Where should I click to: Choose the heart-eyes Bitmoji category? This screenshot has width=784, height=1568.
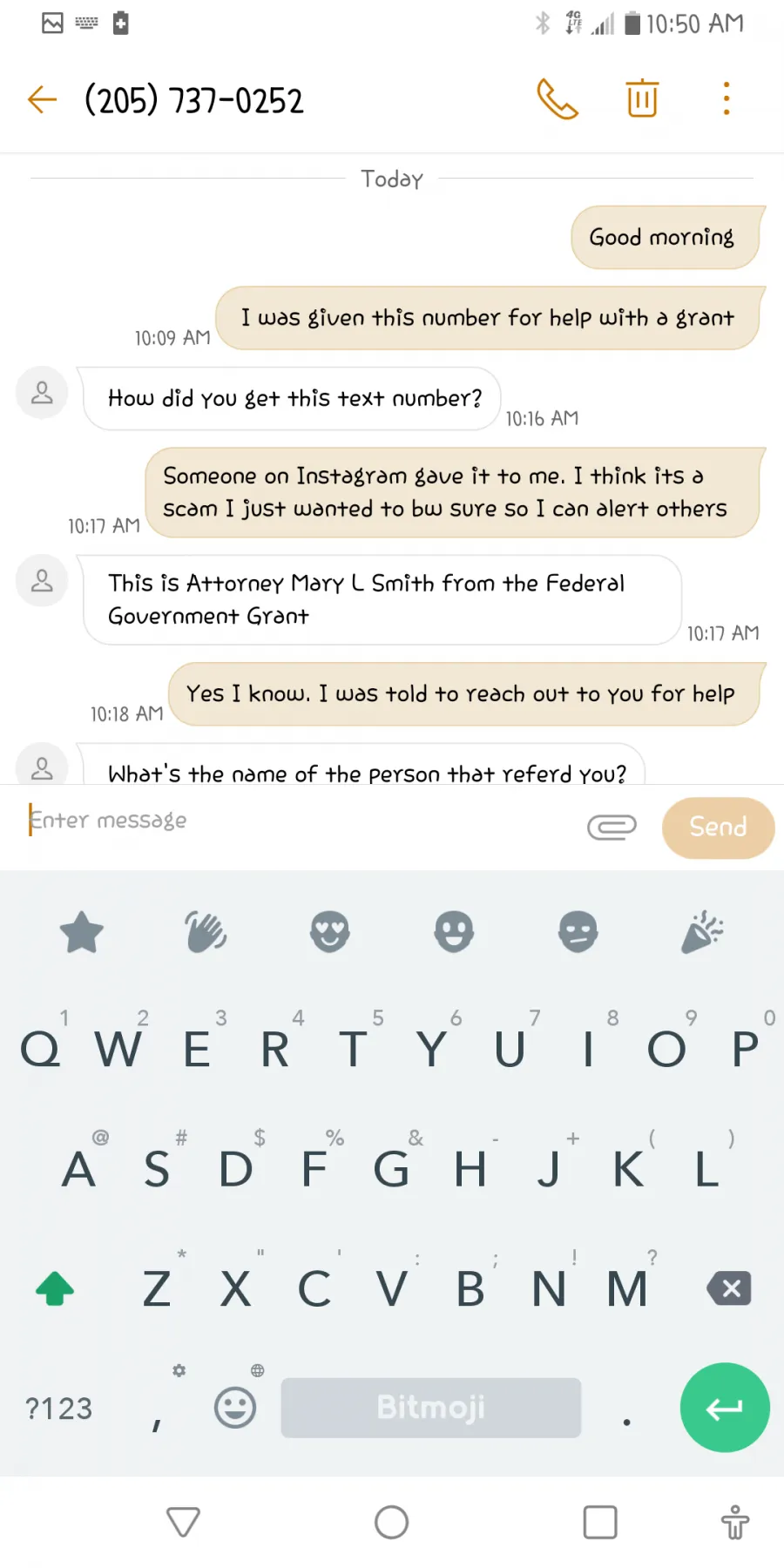(330, 932)
